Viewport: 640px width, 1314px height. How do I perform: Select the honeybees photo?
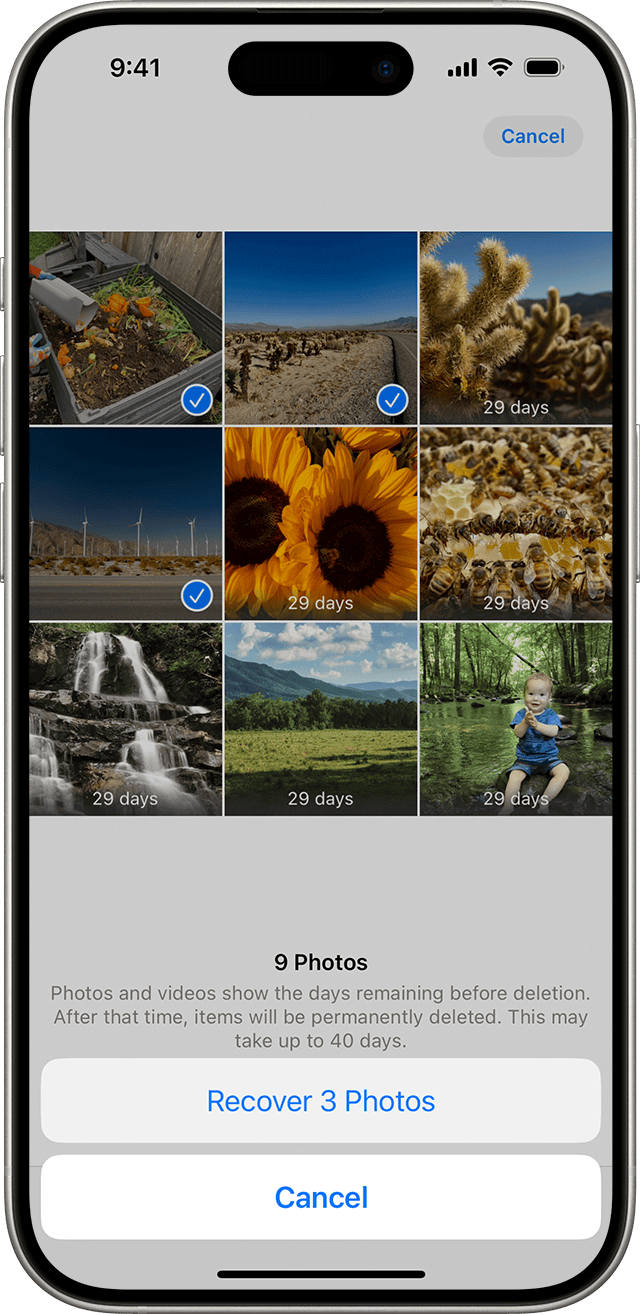[x=515, y=524]
